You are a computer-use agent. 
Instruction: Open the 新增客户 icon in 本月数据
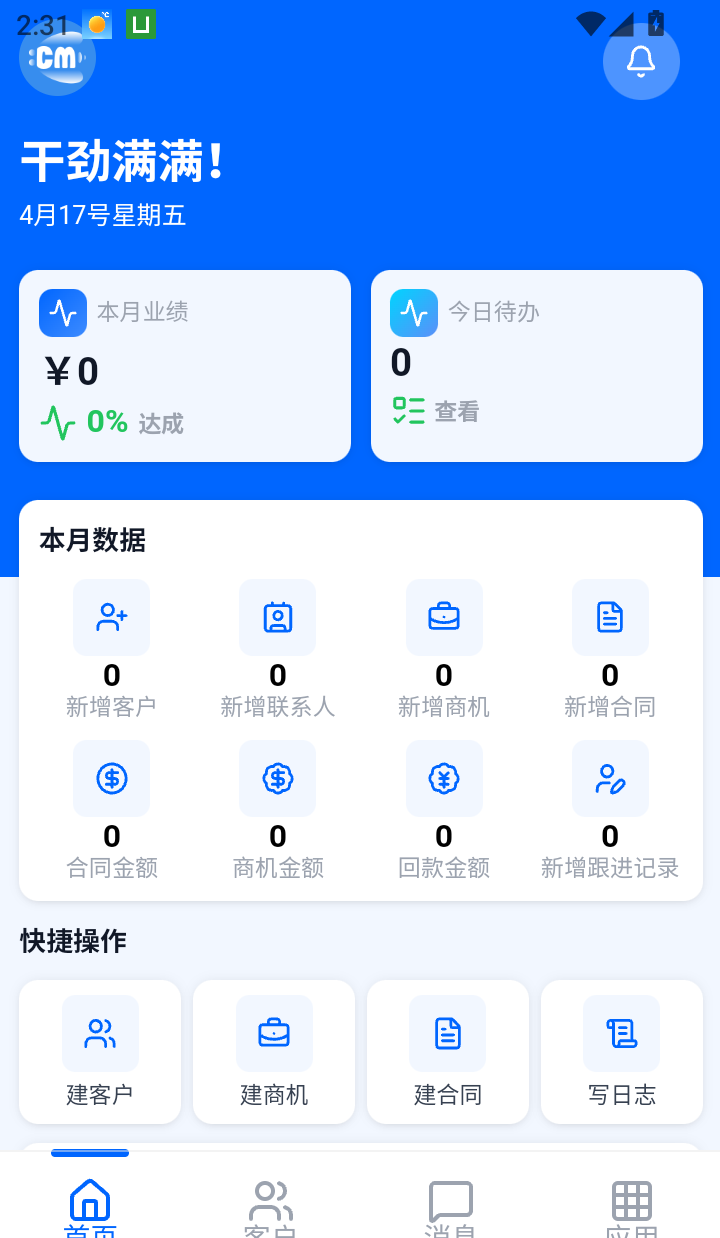(111, 617)
